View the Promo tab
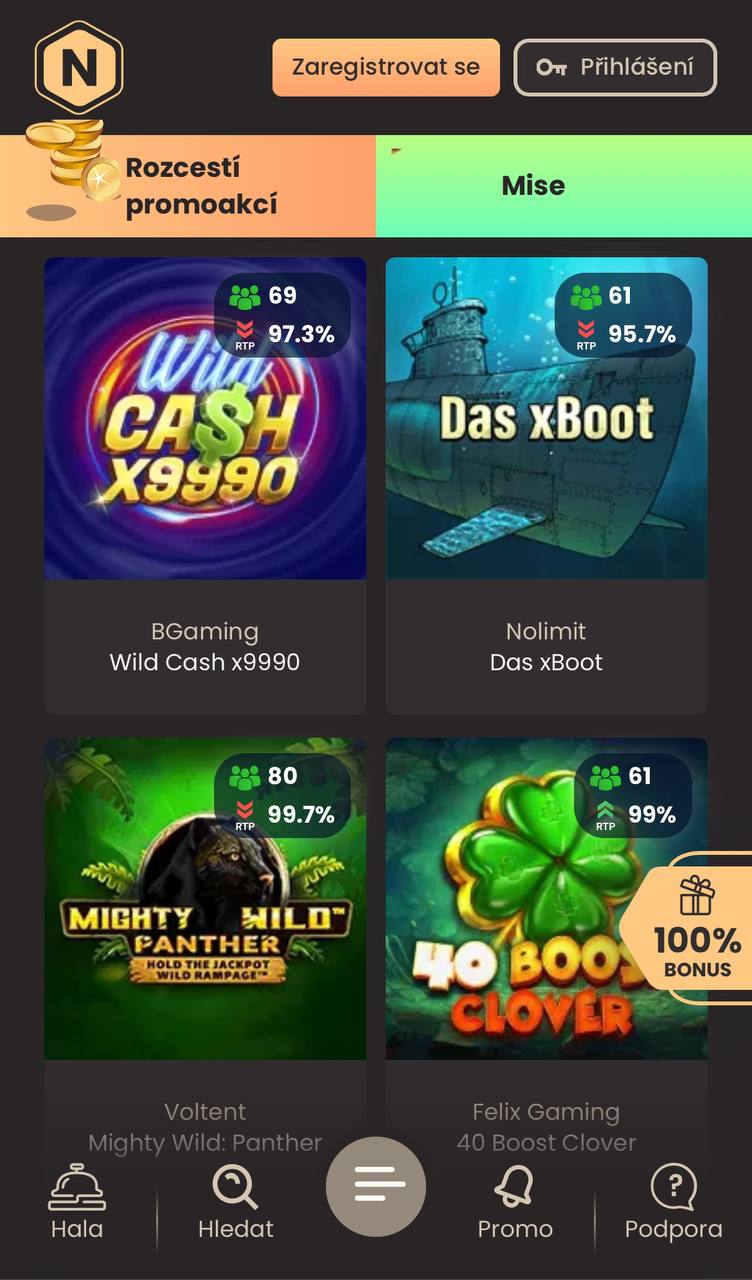Viewport: 752px width, 1280px height. tap(515, 1202)
